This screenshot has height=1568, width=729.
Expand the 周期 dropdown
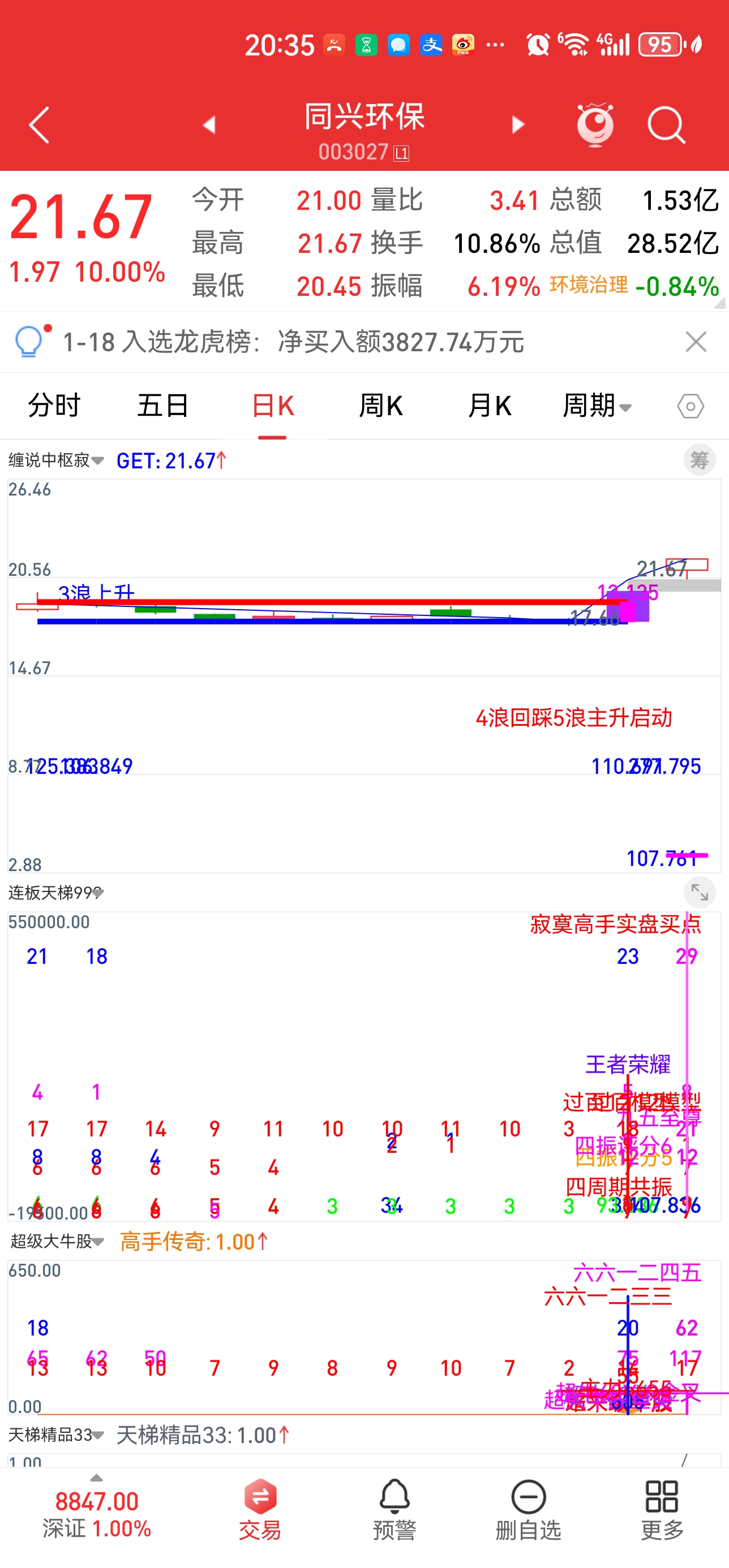coord(596,406)
